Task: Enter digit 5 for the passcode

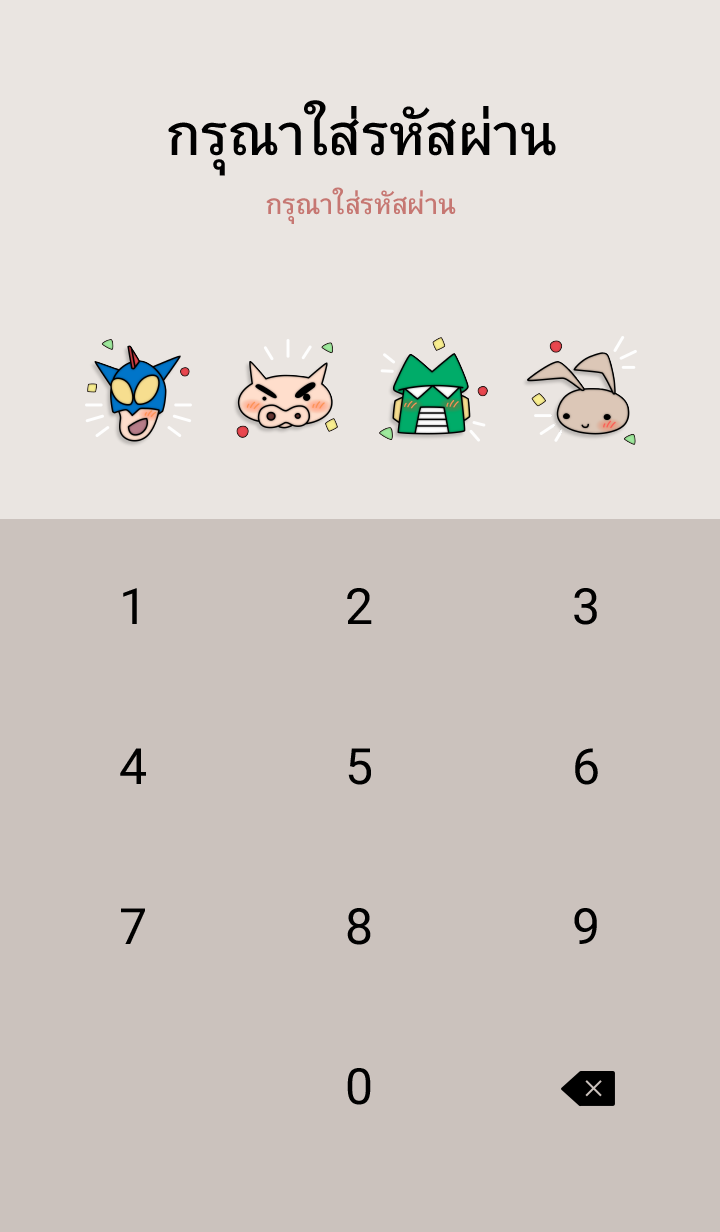Action: 359,767
